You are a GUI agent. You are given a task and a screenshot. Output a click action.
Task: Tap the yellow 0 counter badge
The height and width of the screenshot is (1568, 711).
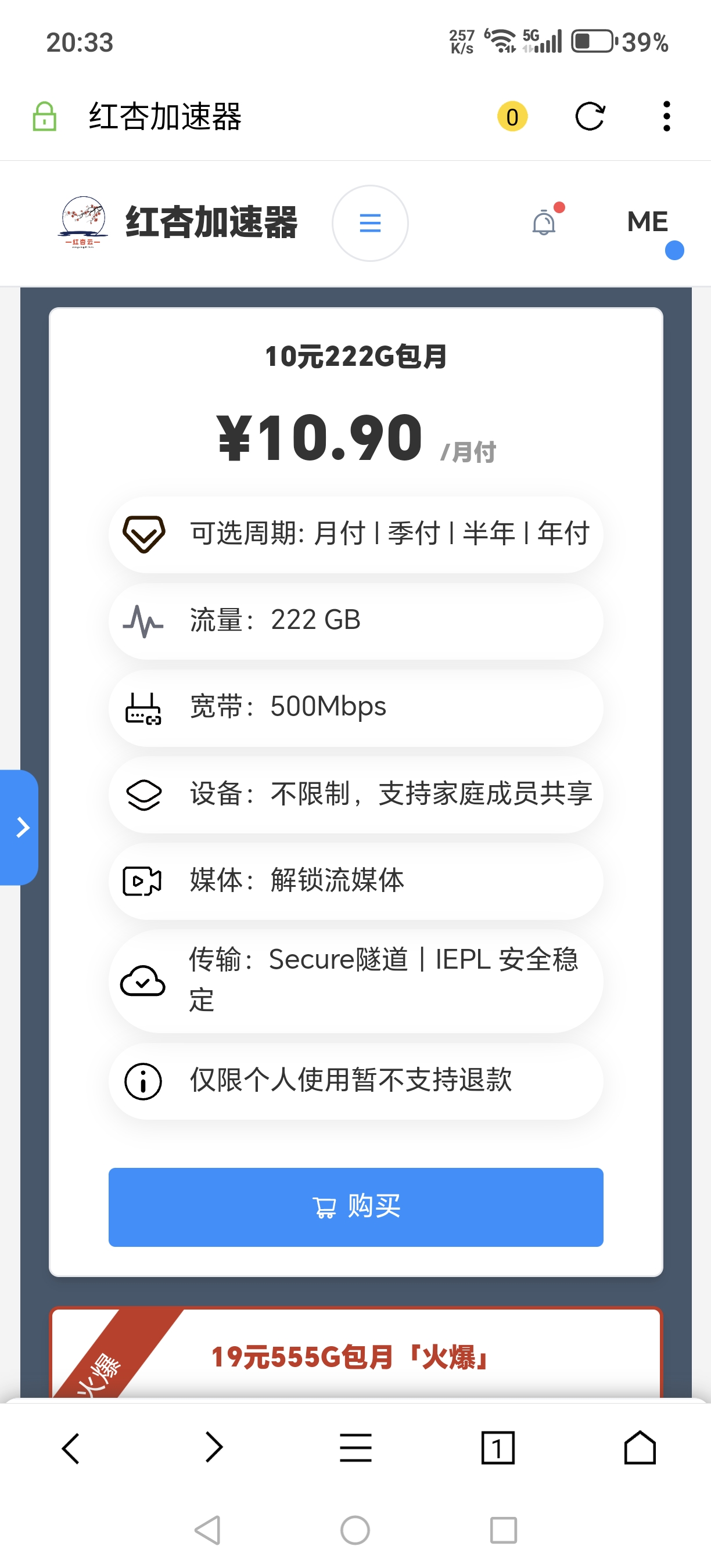(512, 117)
